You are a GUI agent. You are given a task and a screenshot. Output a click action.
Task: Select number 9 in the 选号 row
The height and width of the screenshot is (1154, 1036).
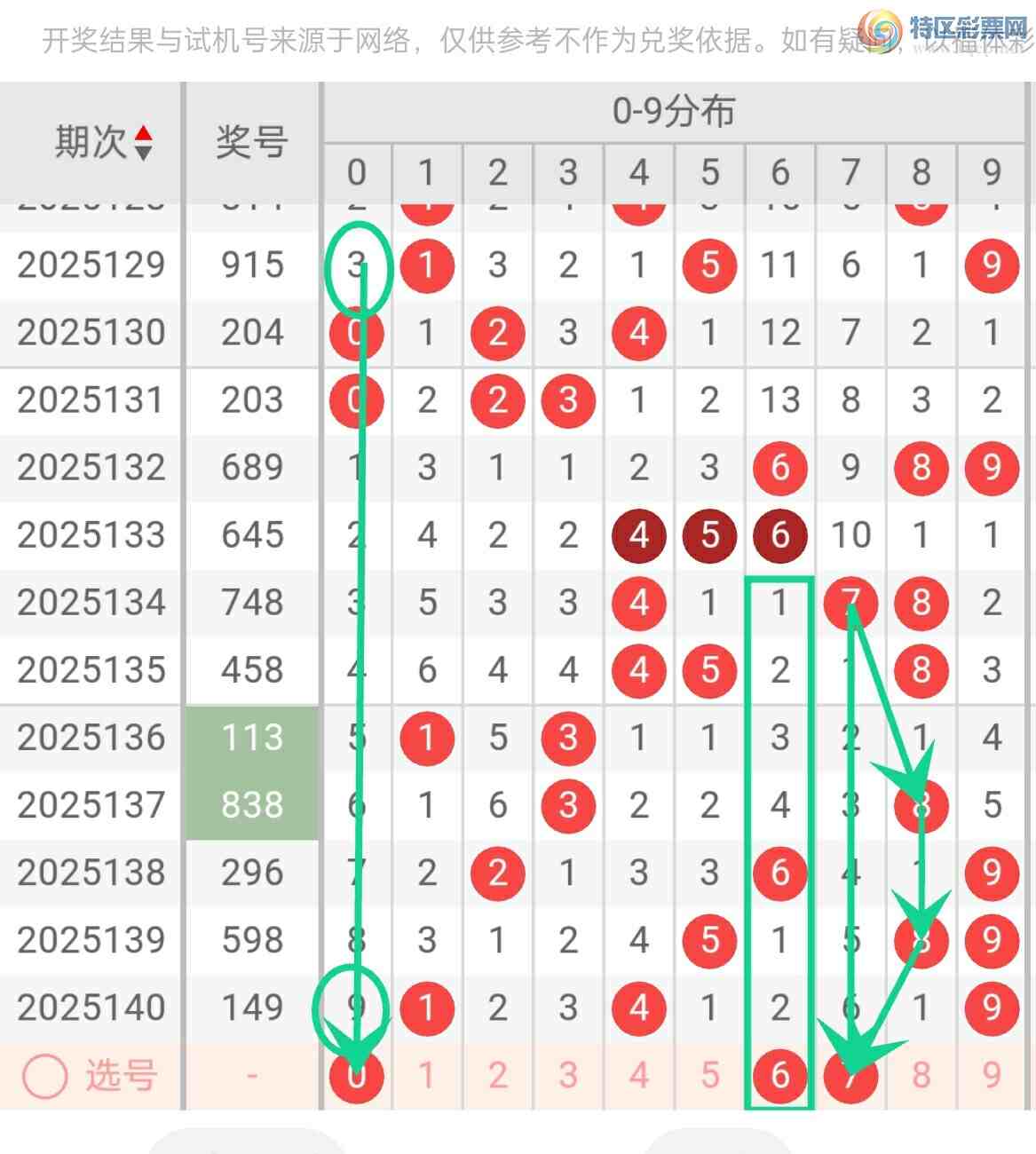click(x=992, y=1076)
